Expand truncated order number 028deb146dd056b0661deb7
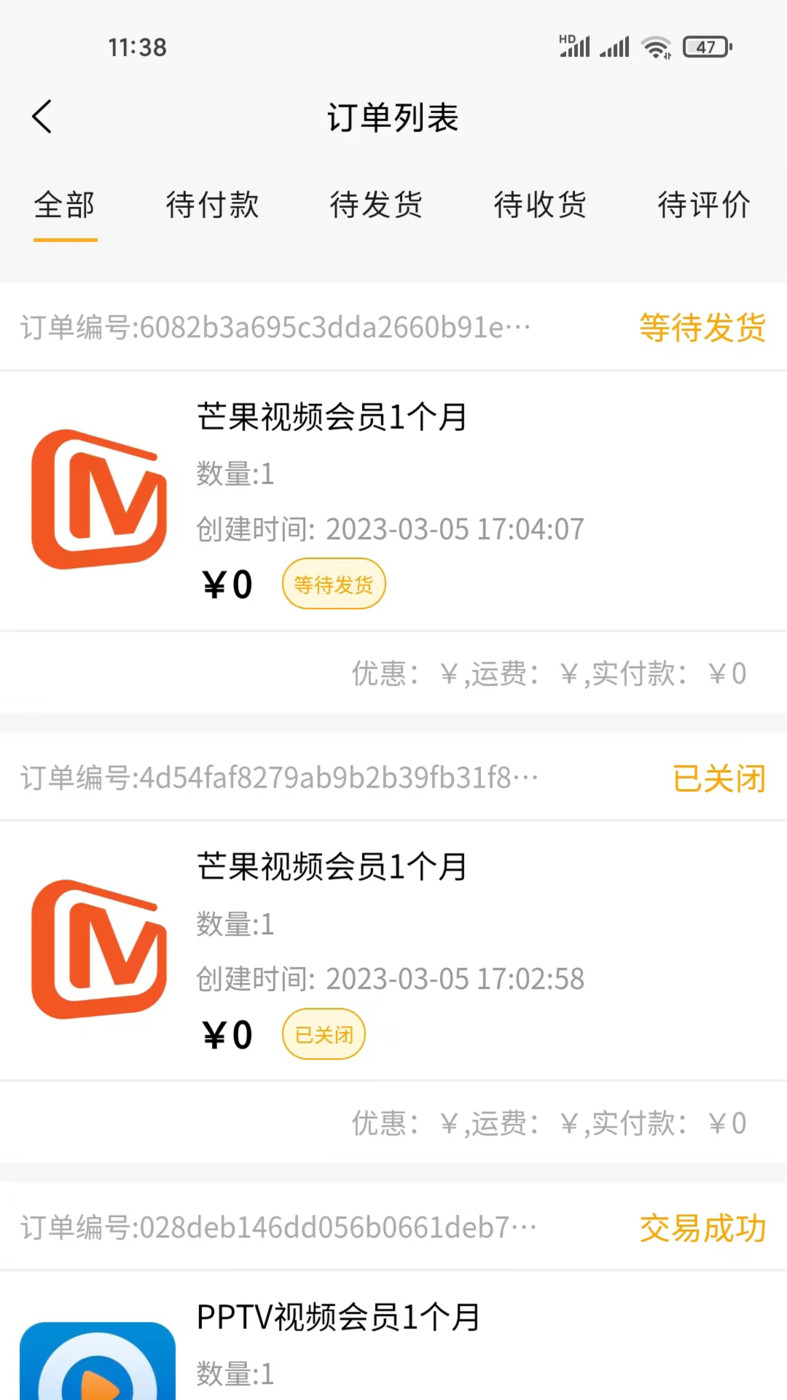 coord(277,1228)
